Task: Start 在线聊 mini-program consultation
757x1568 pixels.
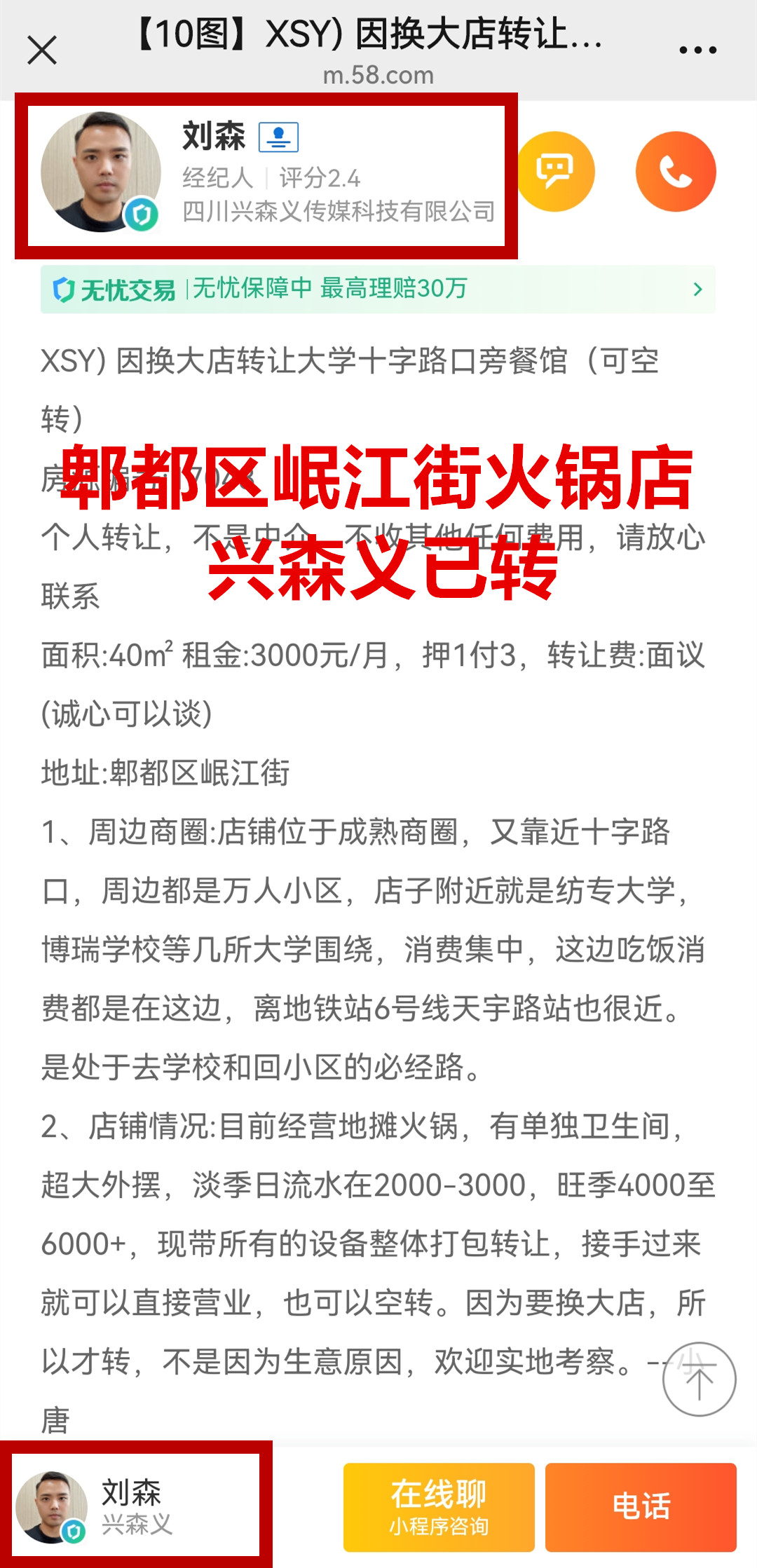Action: click(439, 1507)
